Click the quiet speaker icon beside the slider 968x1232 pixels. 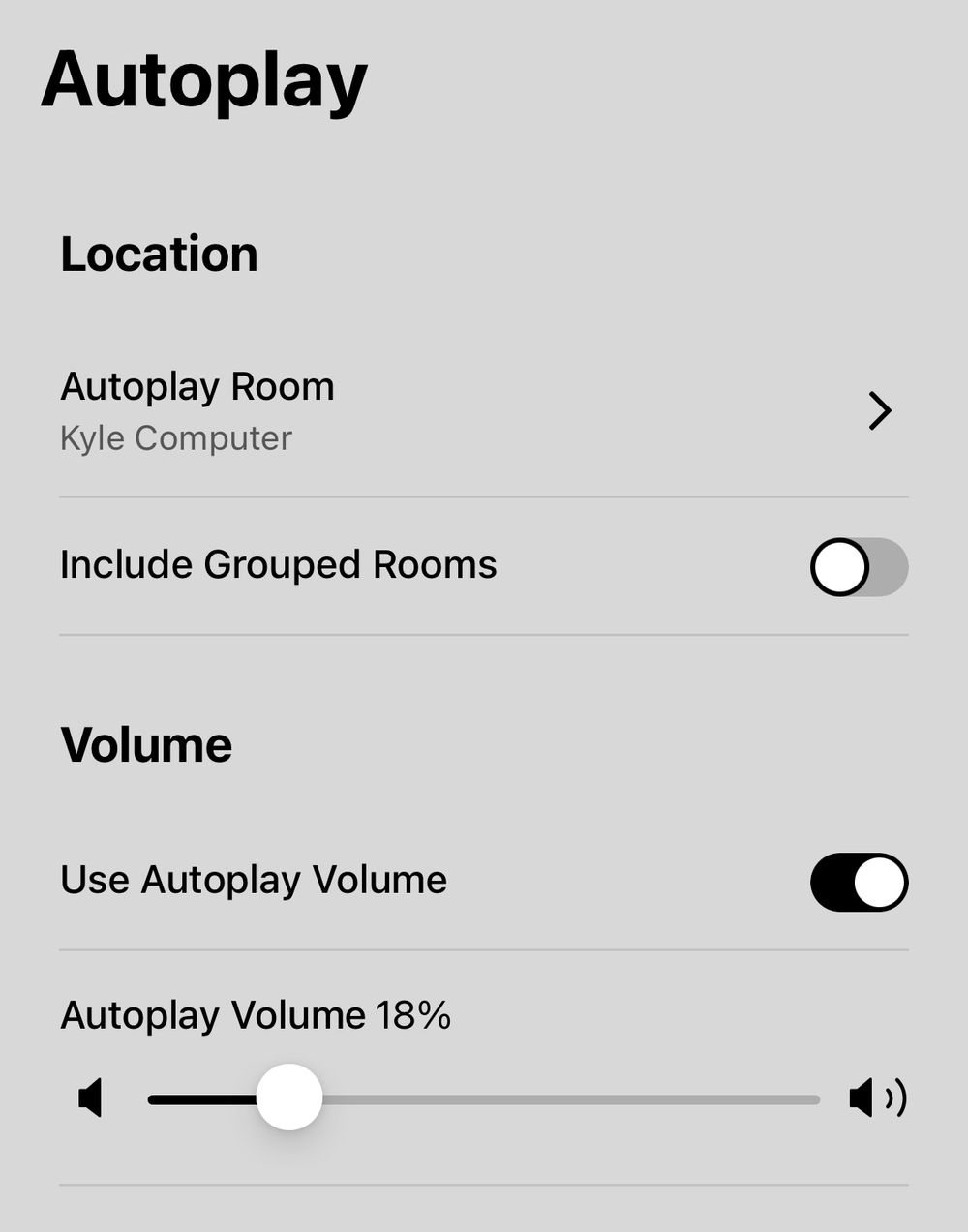click(89, 1098)
